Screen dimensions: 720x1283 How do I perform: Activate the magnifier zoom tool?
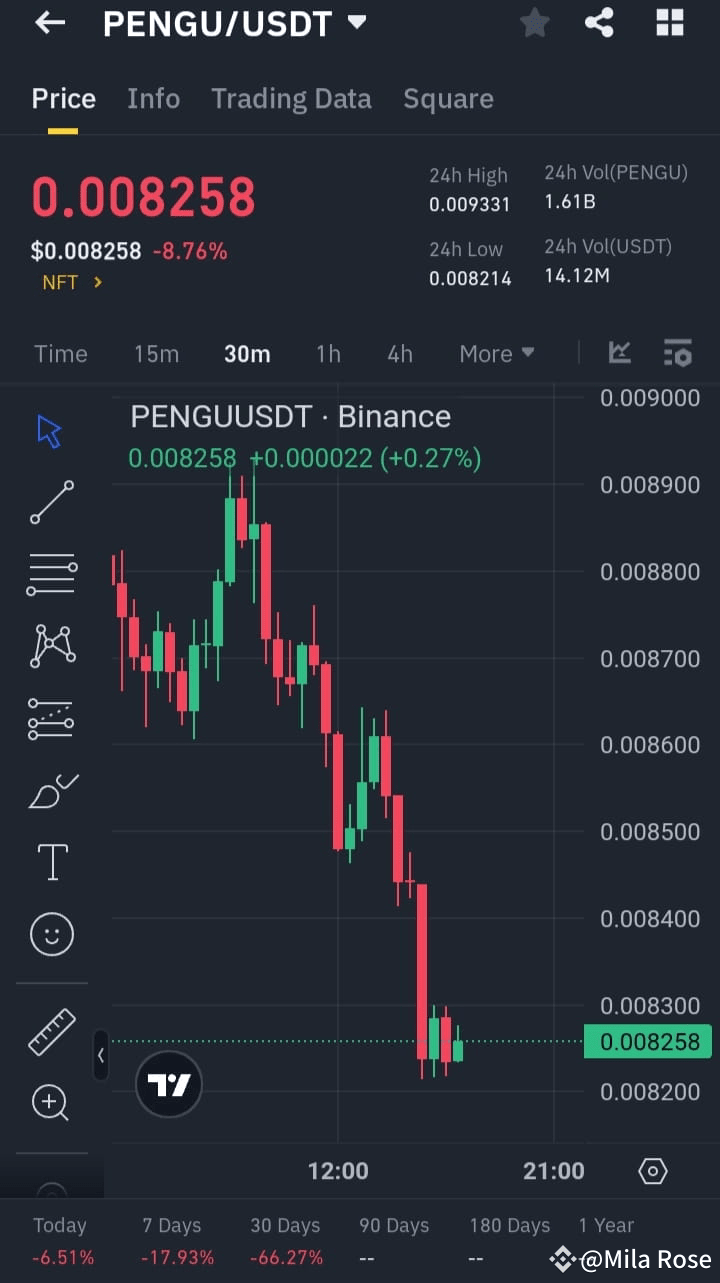(x=51, y=1102)
